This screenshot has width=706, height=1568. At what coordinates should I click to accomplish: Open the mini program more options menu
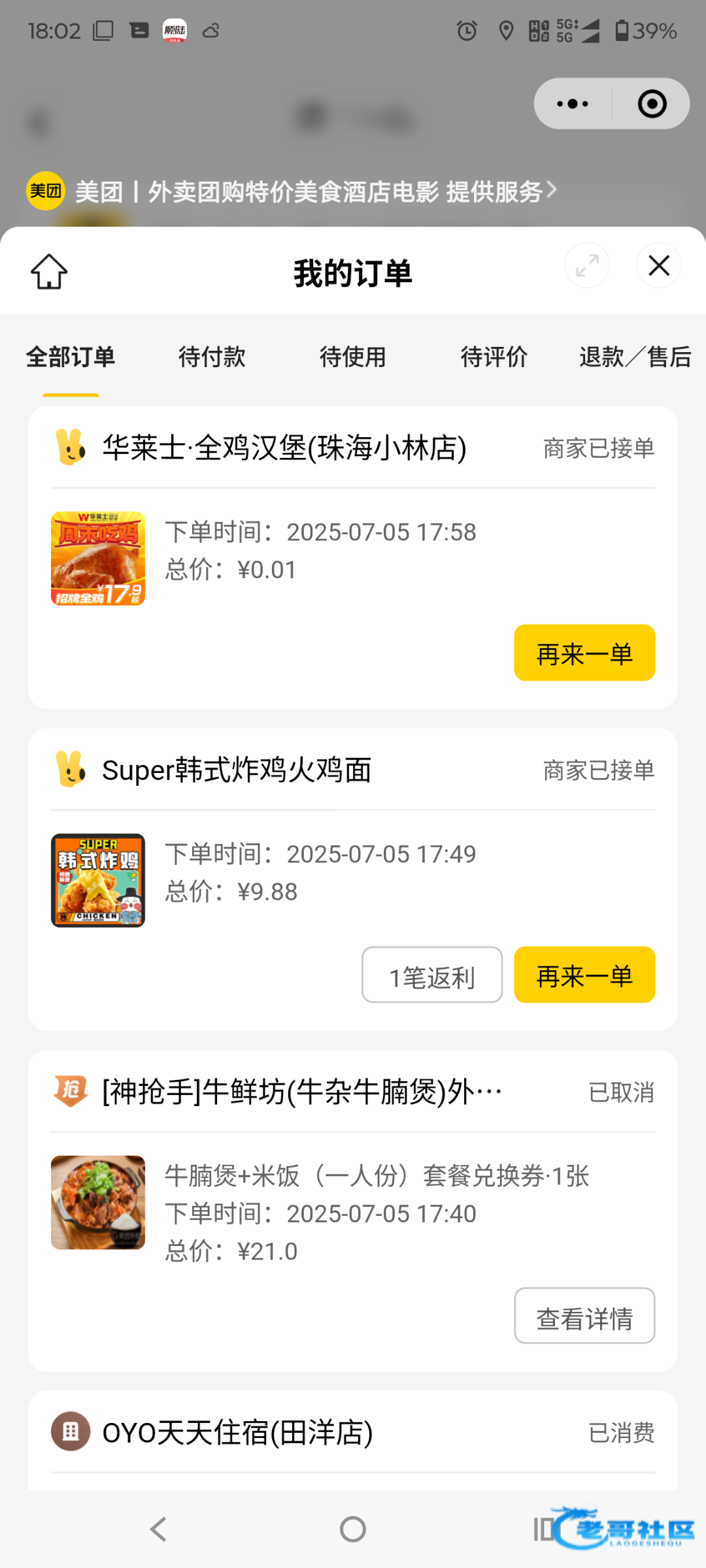pos(573,104)
